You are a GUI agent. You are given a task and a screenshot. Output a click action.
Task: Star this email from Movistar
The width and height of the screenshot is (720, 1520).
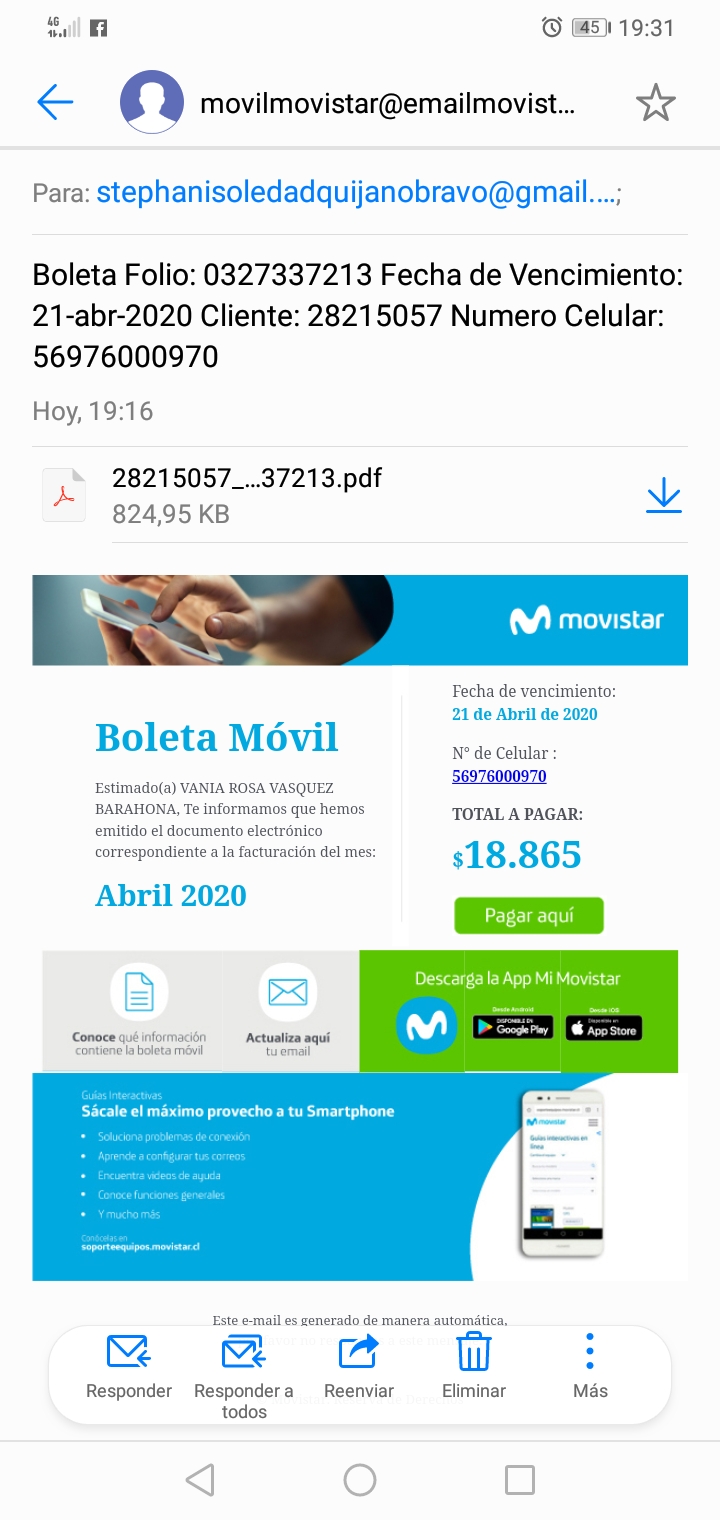click(x=655, y=103)
